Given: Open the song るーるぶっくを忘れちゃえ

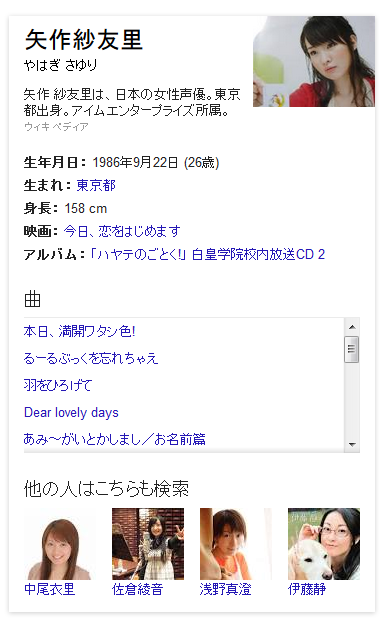Looking at the screenshot, I should [x=90, y=358].
